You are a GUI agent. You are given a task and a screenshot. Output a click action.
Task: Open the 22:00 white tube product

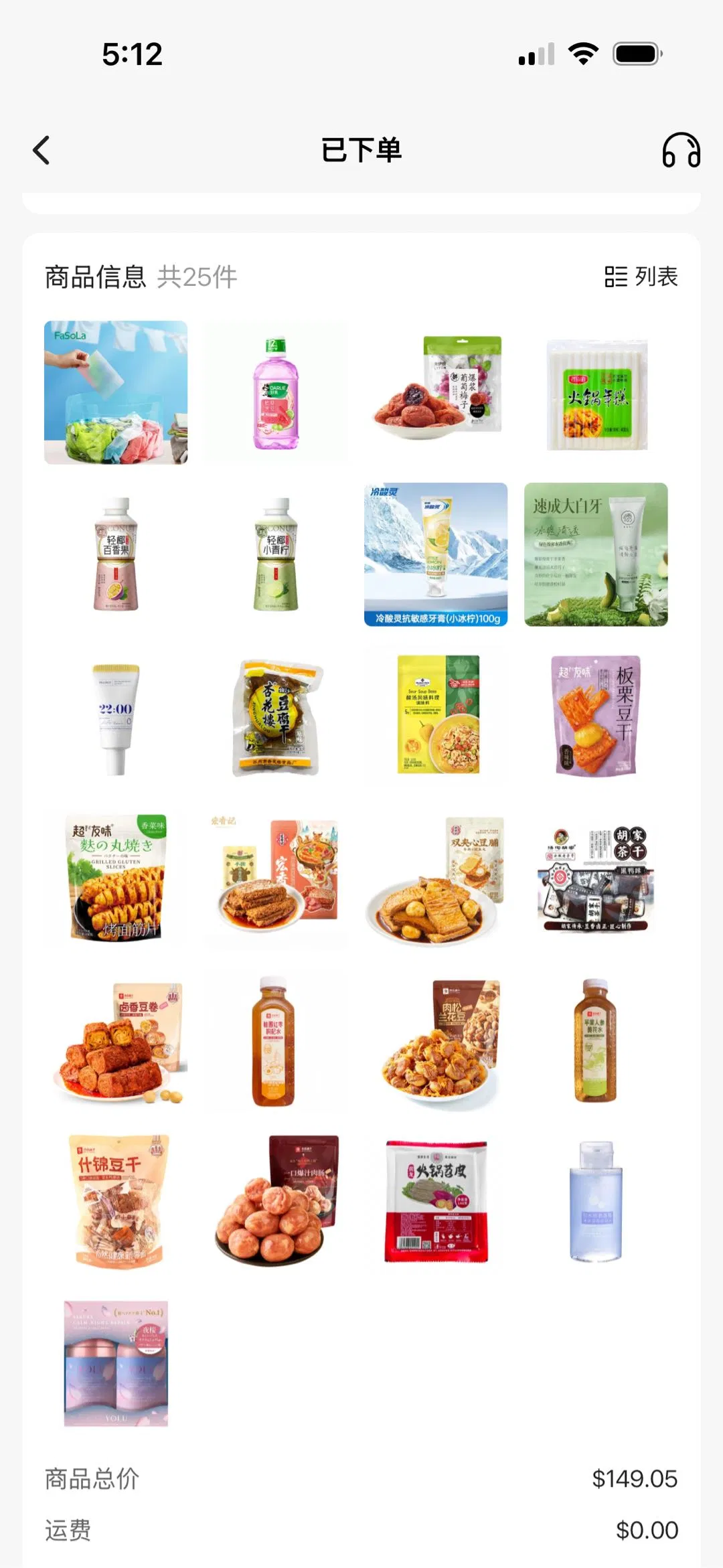point(116,718)
